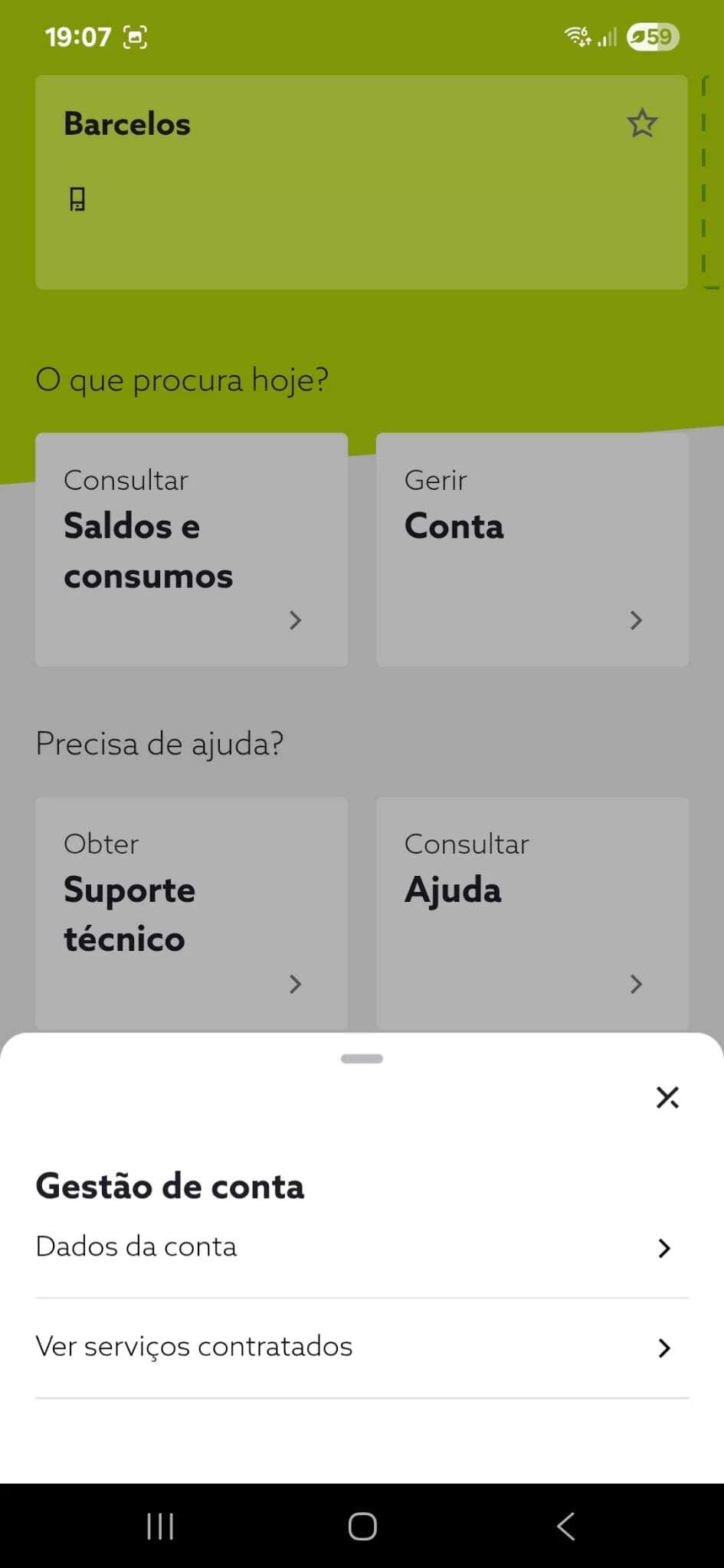Viewport: 724px width, 1568px height.
Task: Mark Barcelos as favorite with star
Action: (x=642, y=123)
